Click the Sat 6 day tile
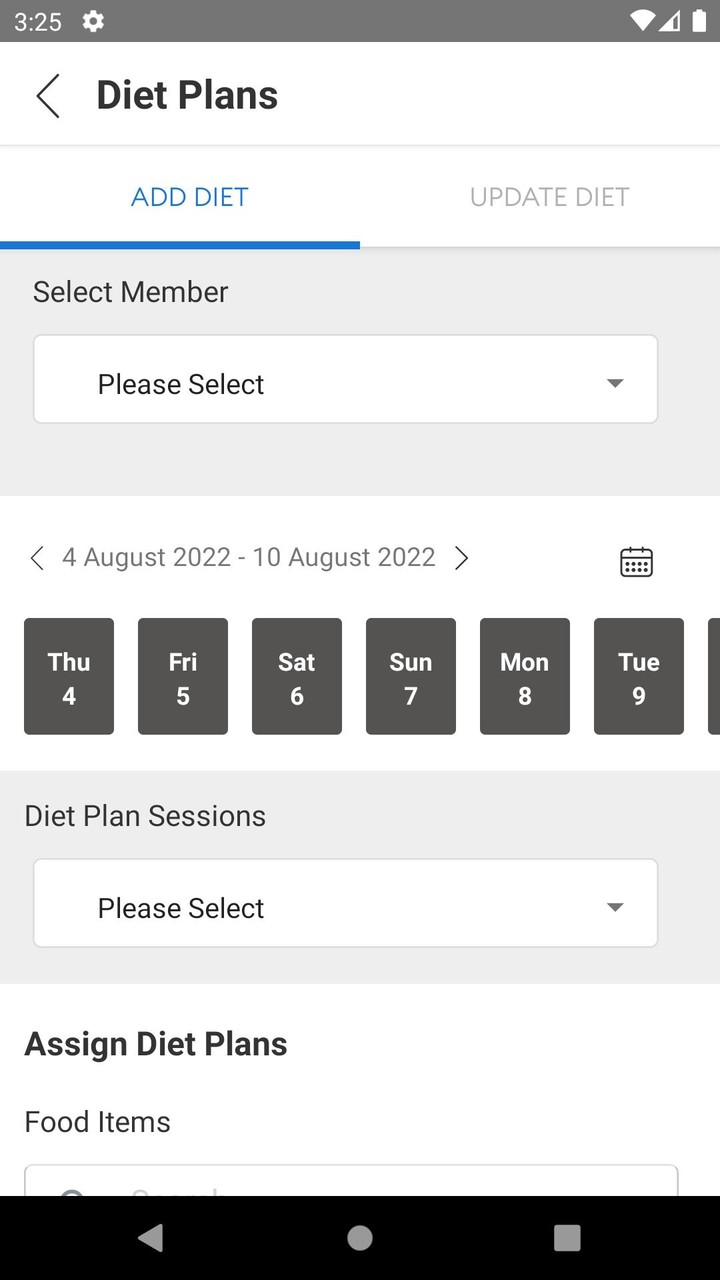 pyautogui.click(x=296, y=675)
